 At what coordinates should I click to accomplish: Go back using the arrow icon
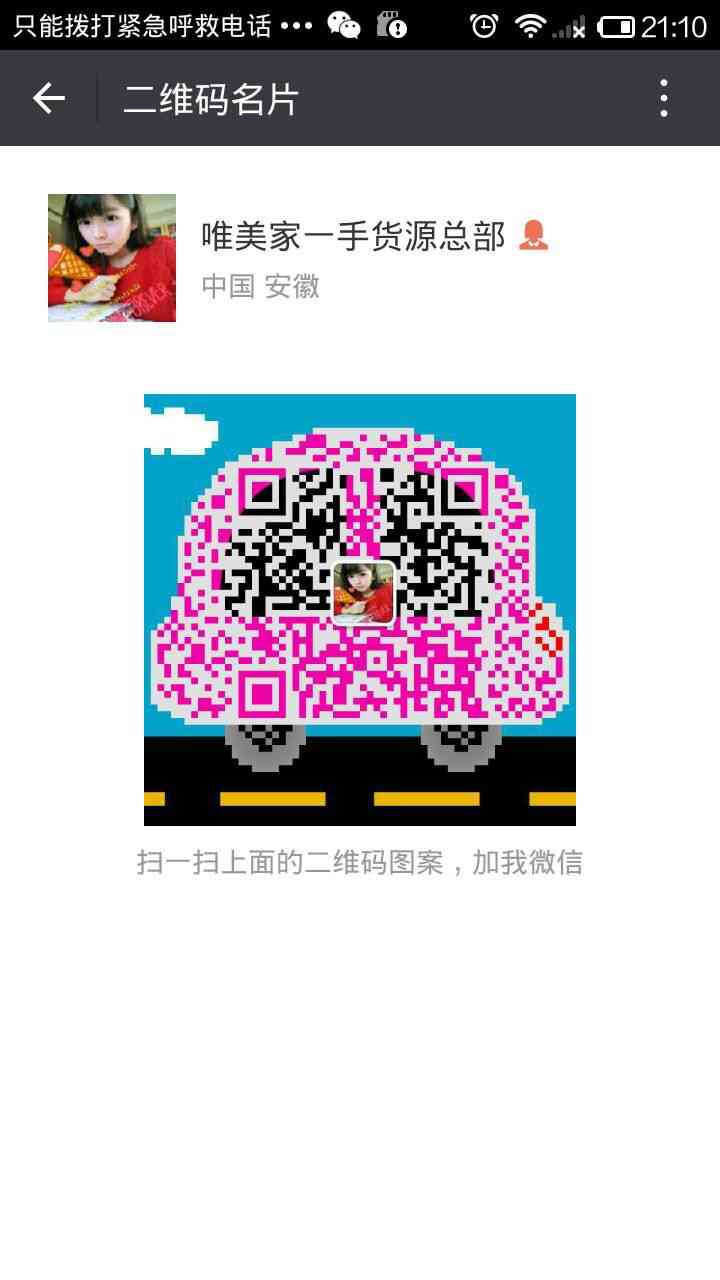(x=48, y=98)
